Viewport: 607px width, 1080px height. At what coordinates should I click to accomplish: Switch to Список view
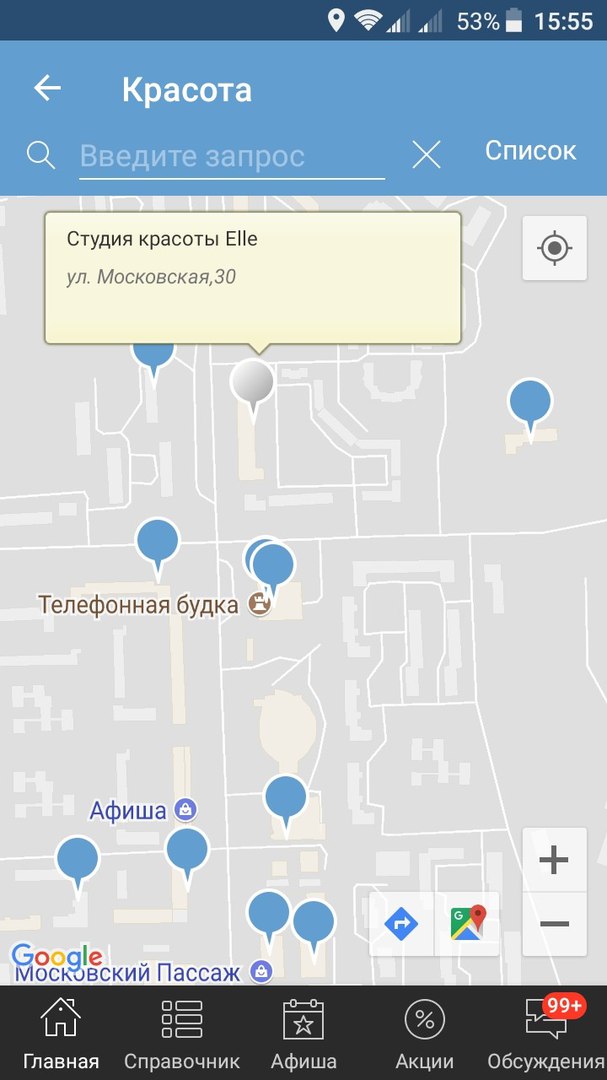(530, 151)
